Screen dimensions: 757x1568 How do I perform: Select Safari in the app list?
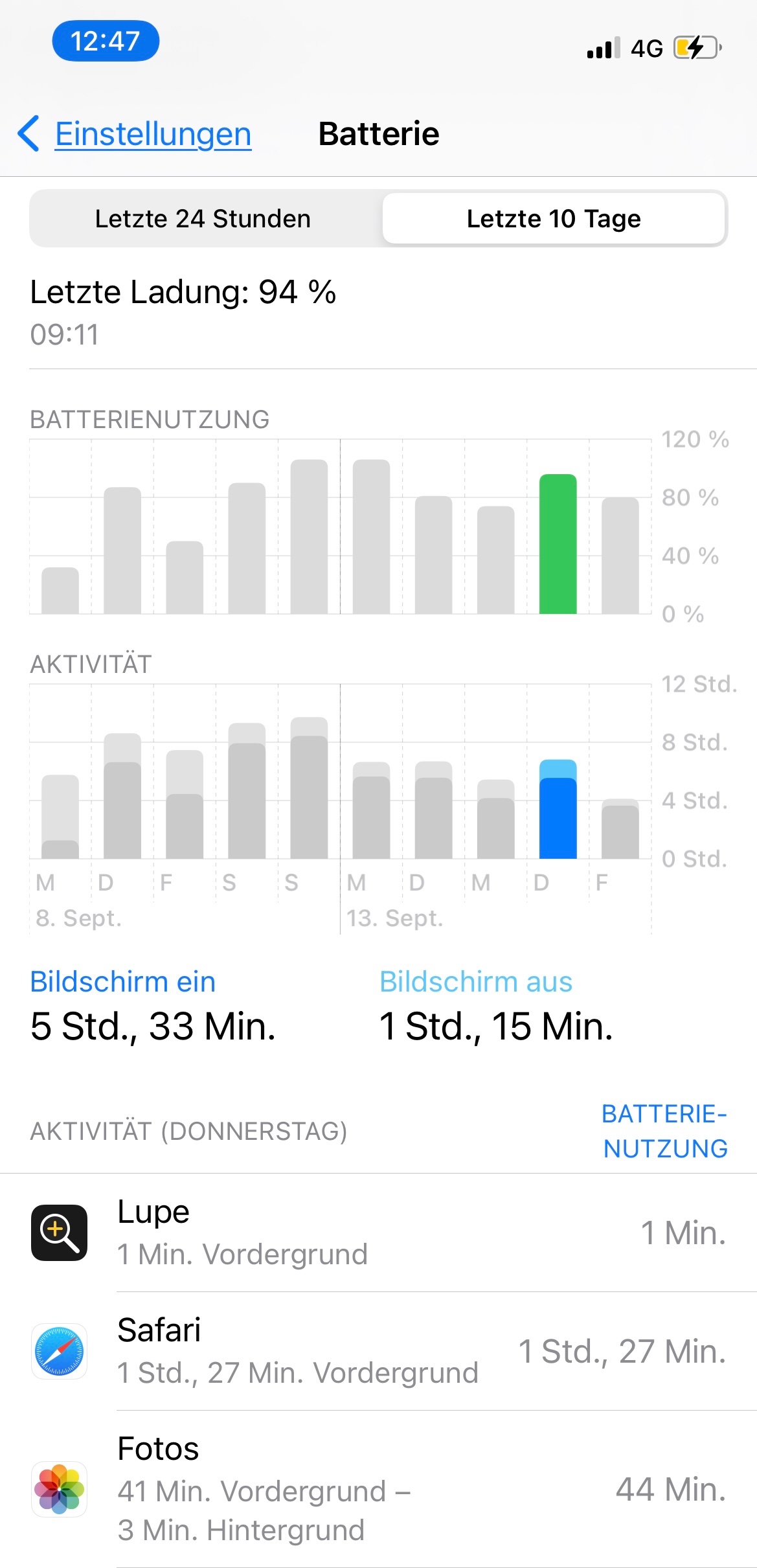coord(378,1351)
